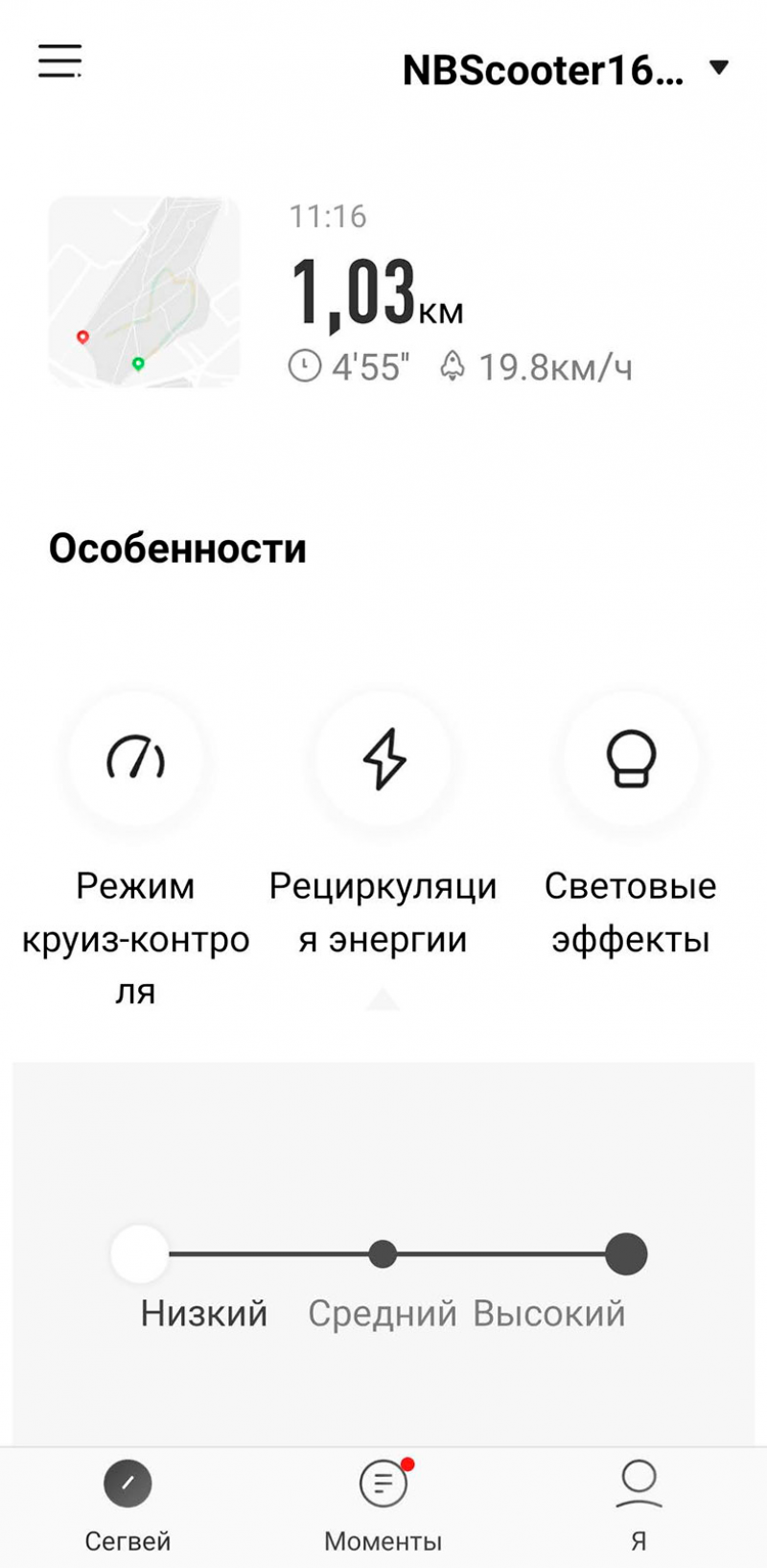The width and height of the screenshot is (767, 1568).
Task: Move the recuperation slider to Высокий
Action: point(625,1253)
